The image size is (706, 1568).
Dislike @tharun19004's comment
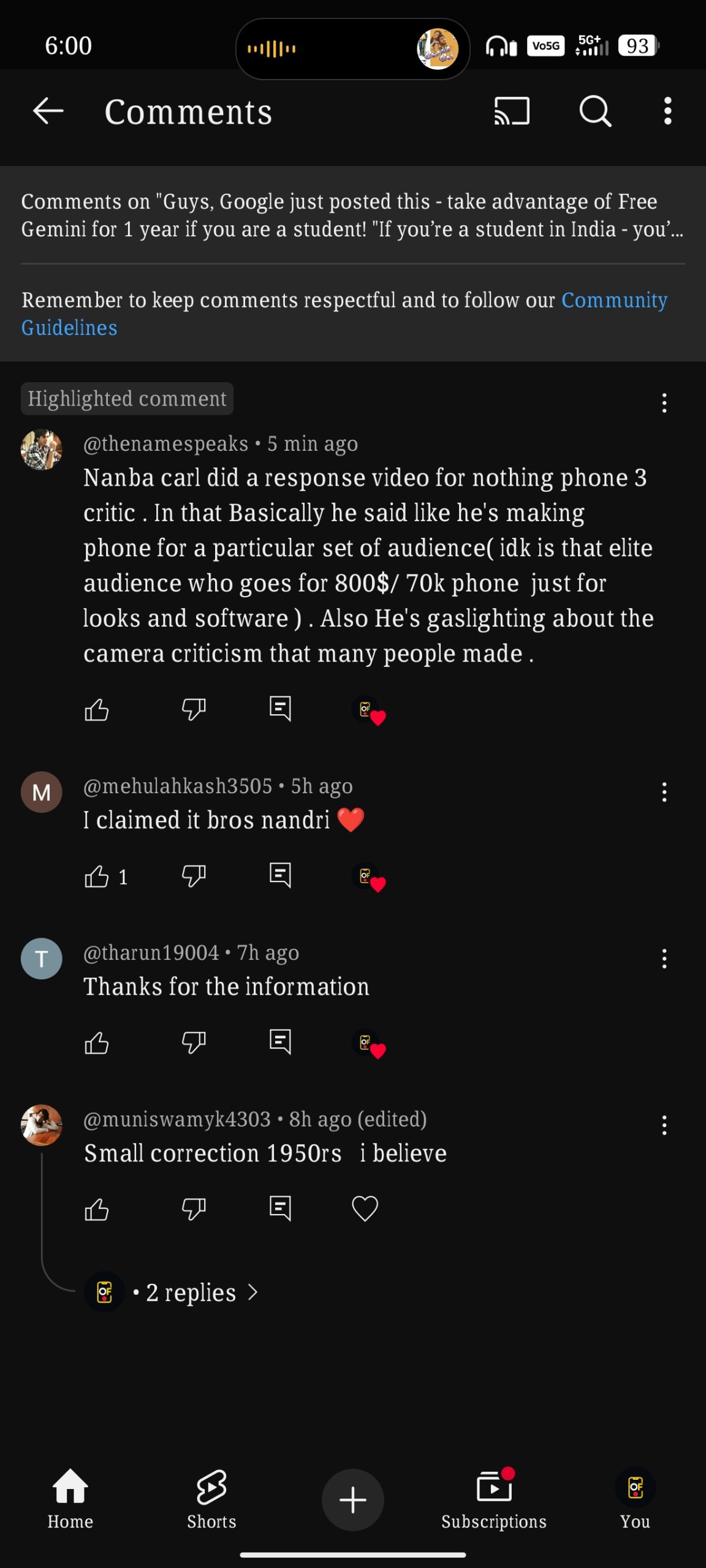tap(194, 1042)
